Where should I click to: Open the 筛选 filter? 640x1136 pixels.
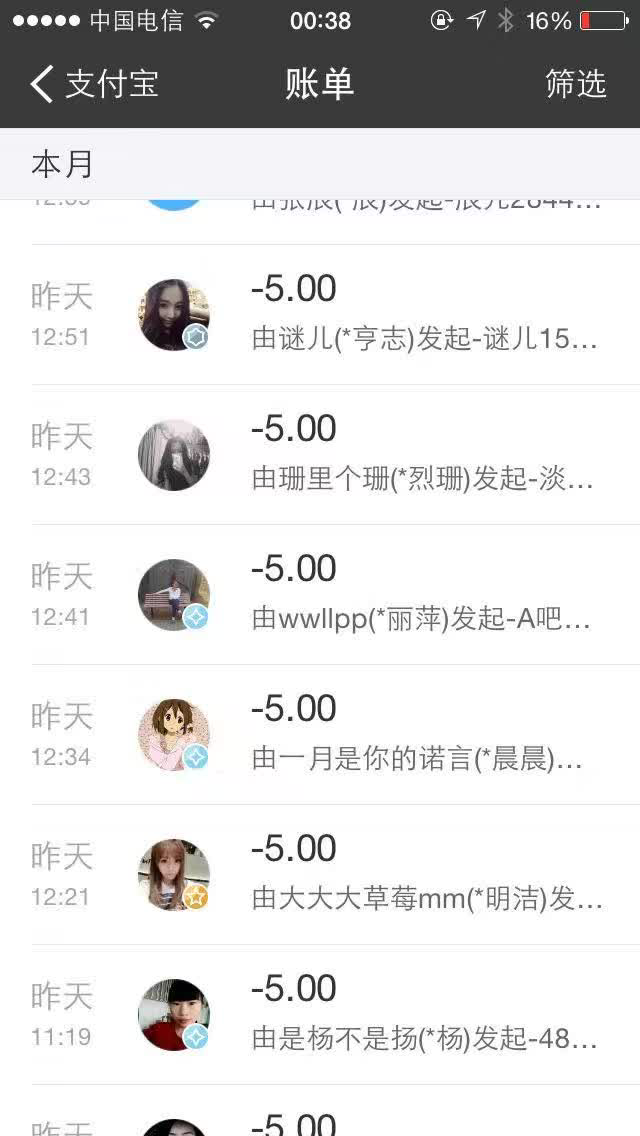[575, 84]
